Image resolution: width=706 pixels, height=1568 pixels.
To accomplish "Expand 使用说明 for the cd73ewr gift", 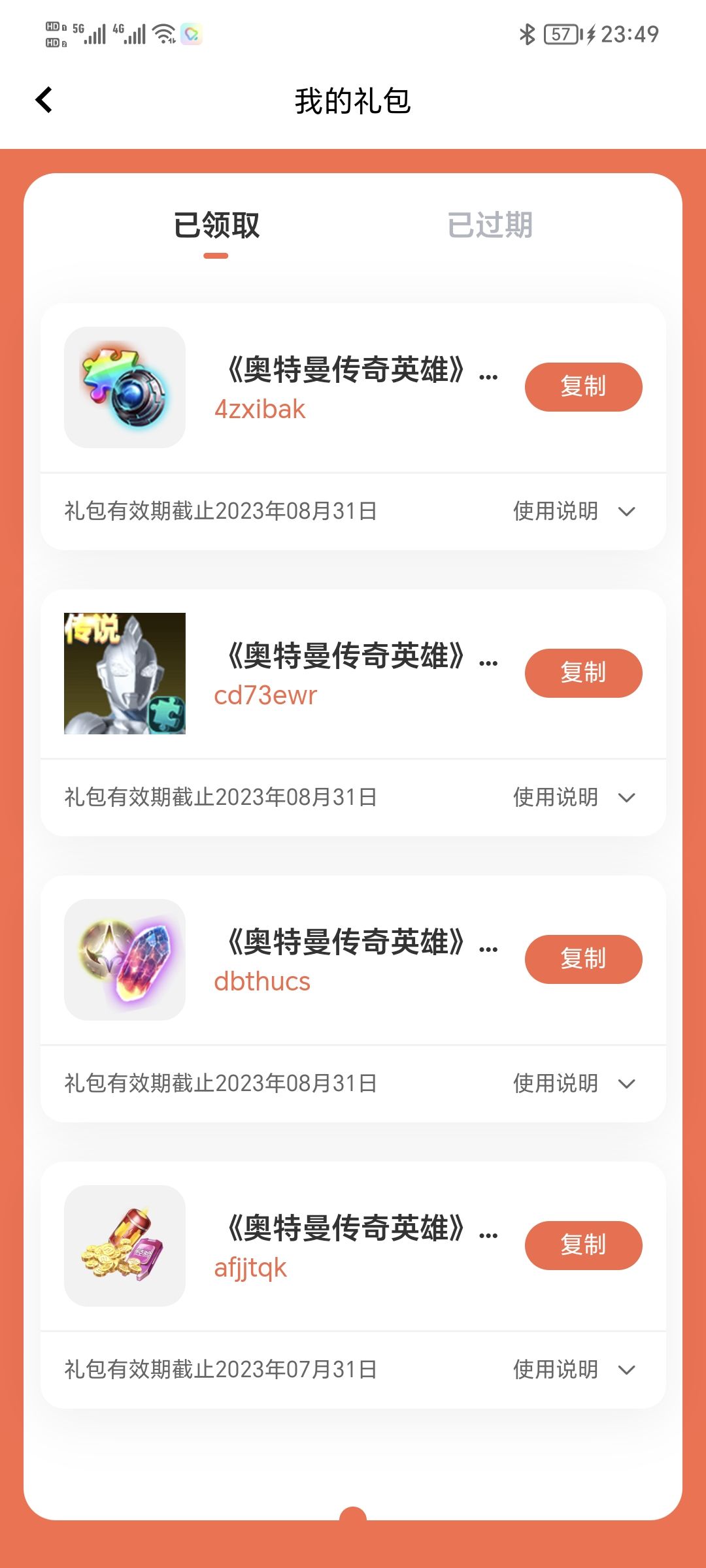I will pyautogui.click(x=574, y=797).
